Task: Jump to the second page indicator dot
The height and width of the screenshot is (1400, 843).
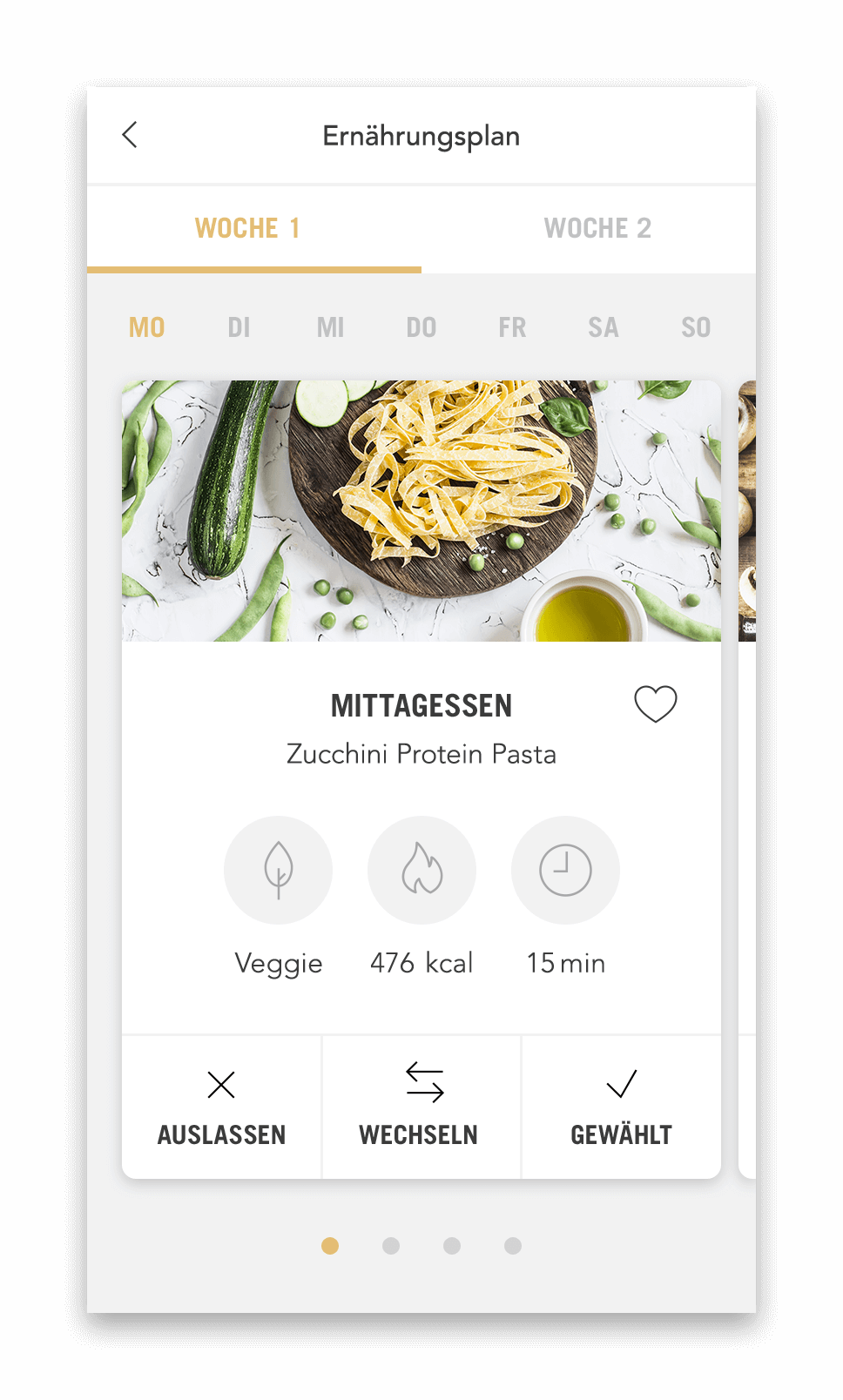Action: tap(391, 1246)
